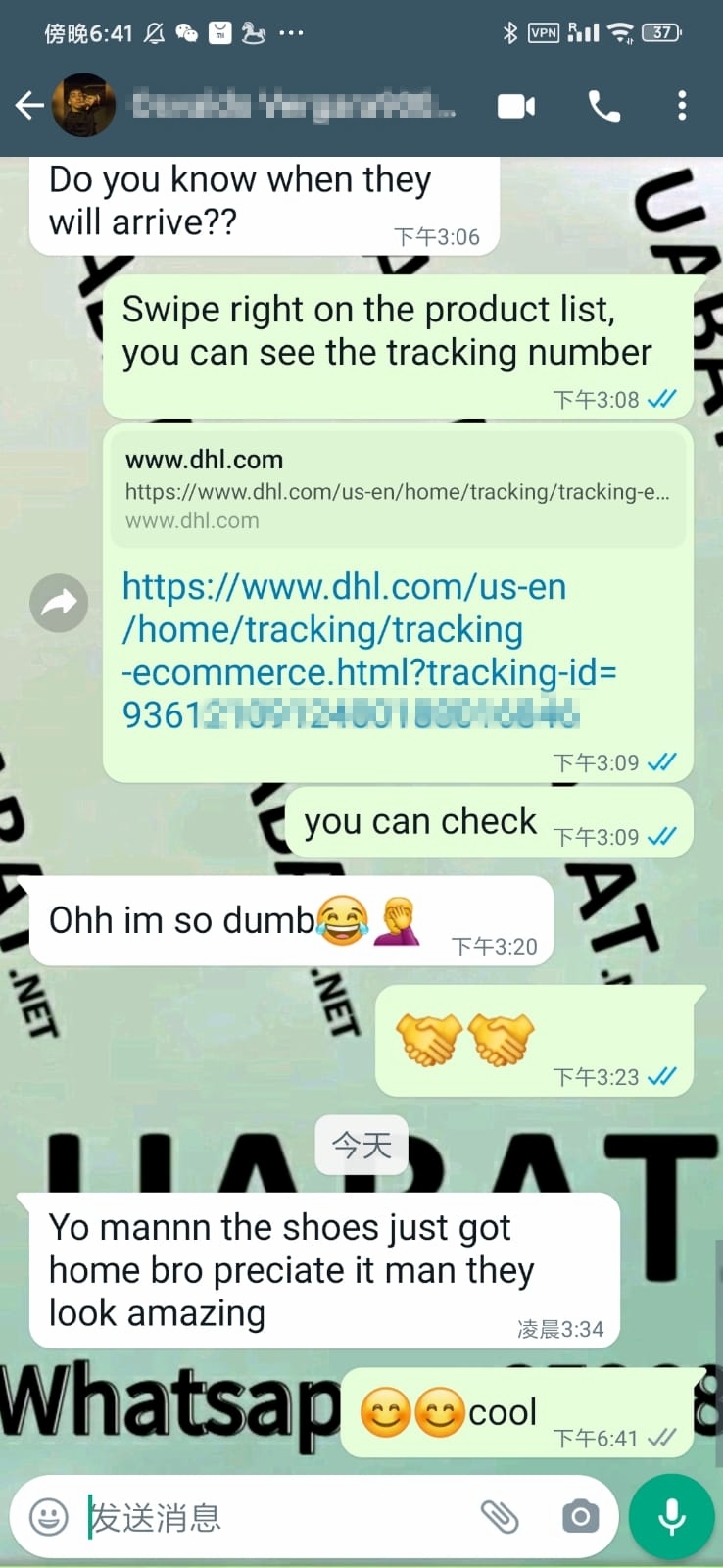The image size is (723, 1568).
Task: Open the www.dhl.com link preview card
Action: point(397,489)
